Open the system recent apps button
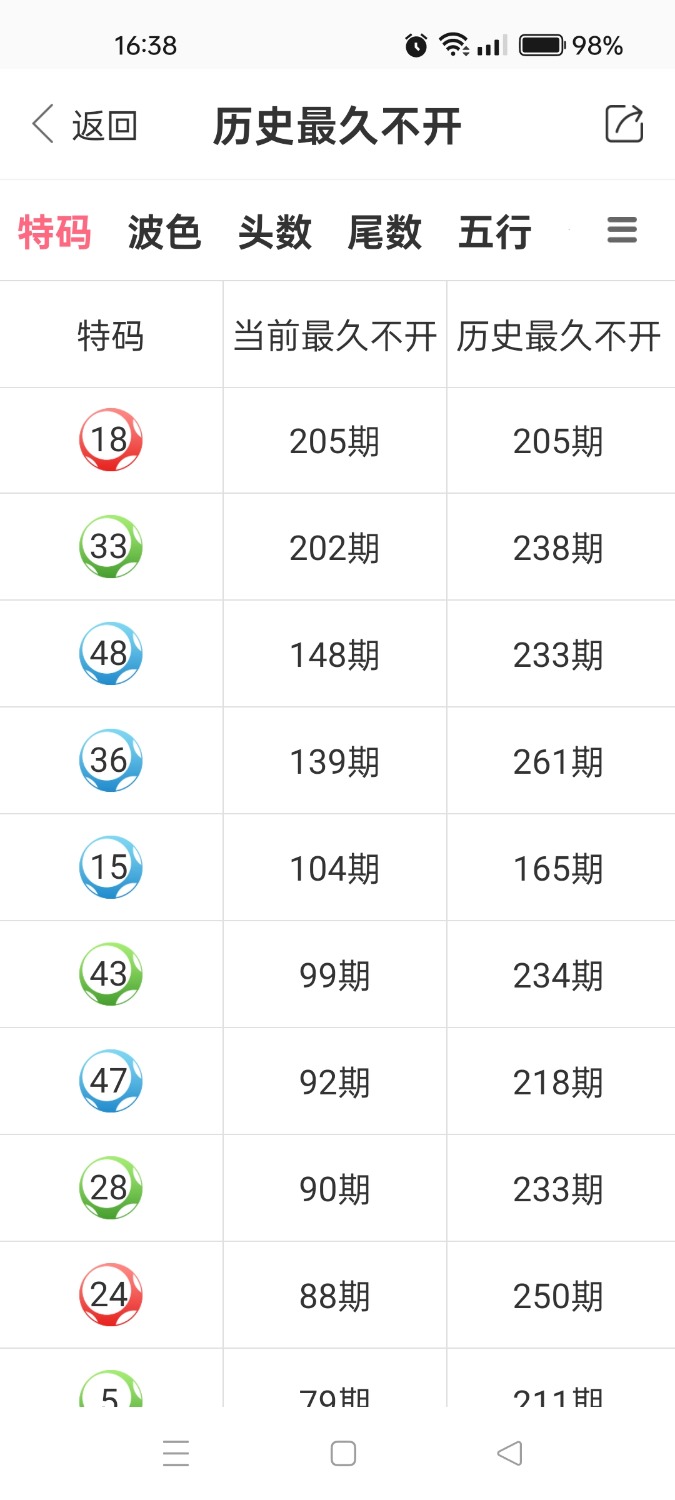 (176, 1453)
